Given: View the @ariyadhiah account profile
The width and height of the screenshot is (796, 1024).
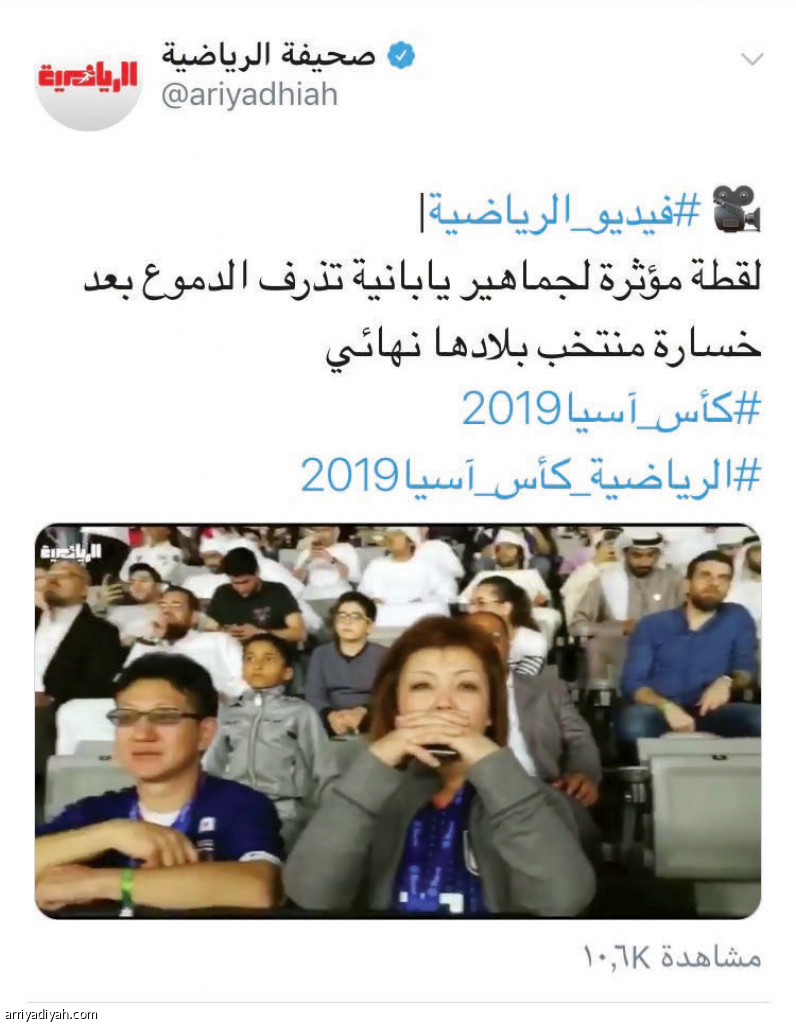Looking at the screenshot, I should click(249, 95).
